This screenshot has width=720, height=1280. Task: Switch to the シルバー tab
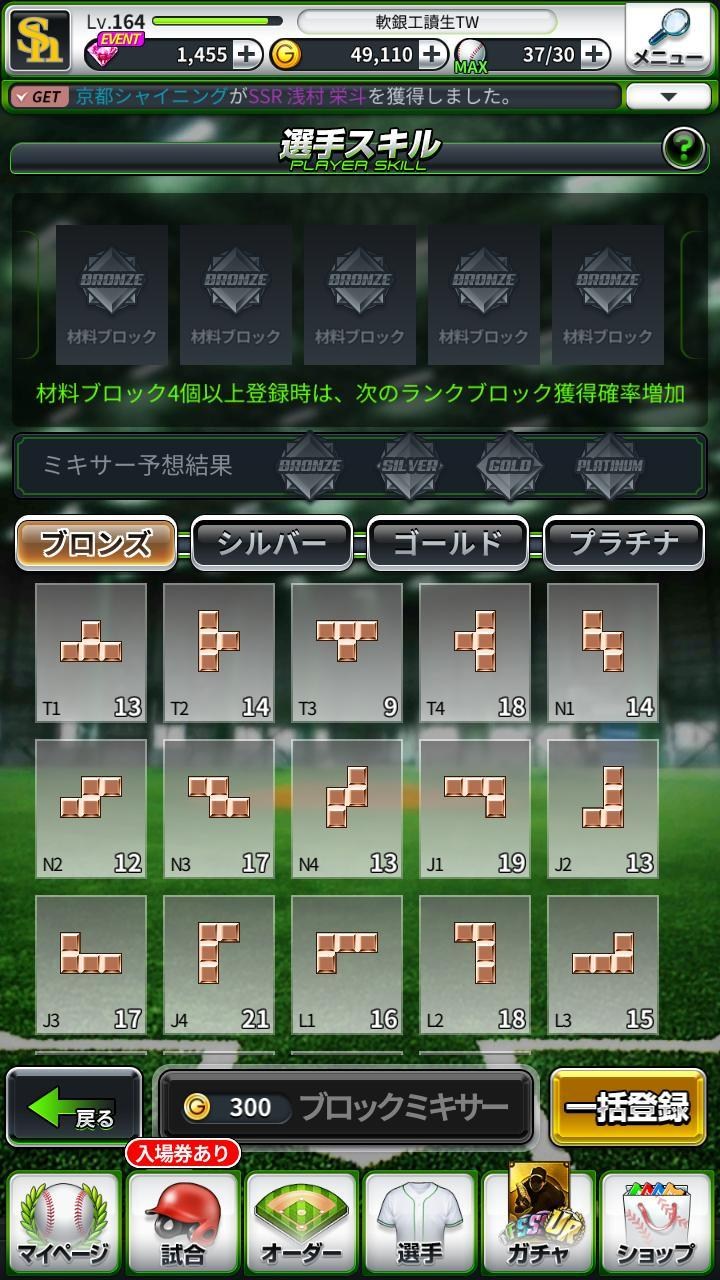(x=272, y=543)
